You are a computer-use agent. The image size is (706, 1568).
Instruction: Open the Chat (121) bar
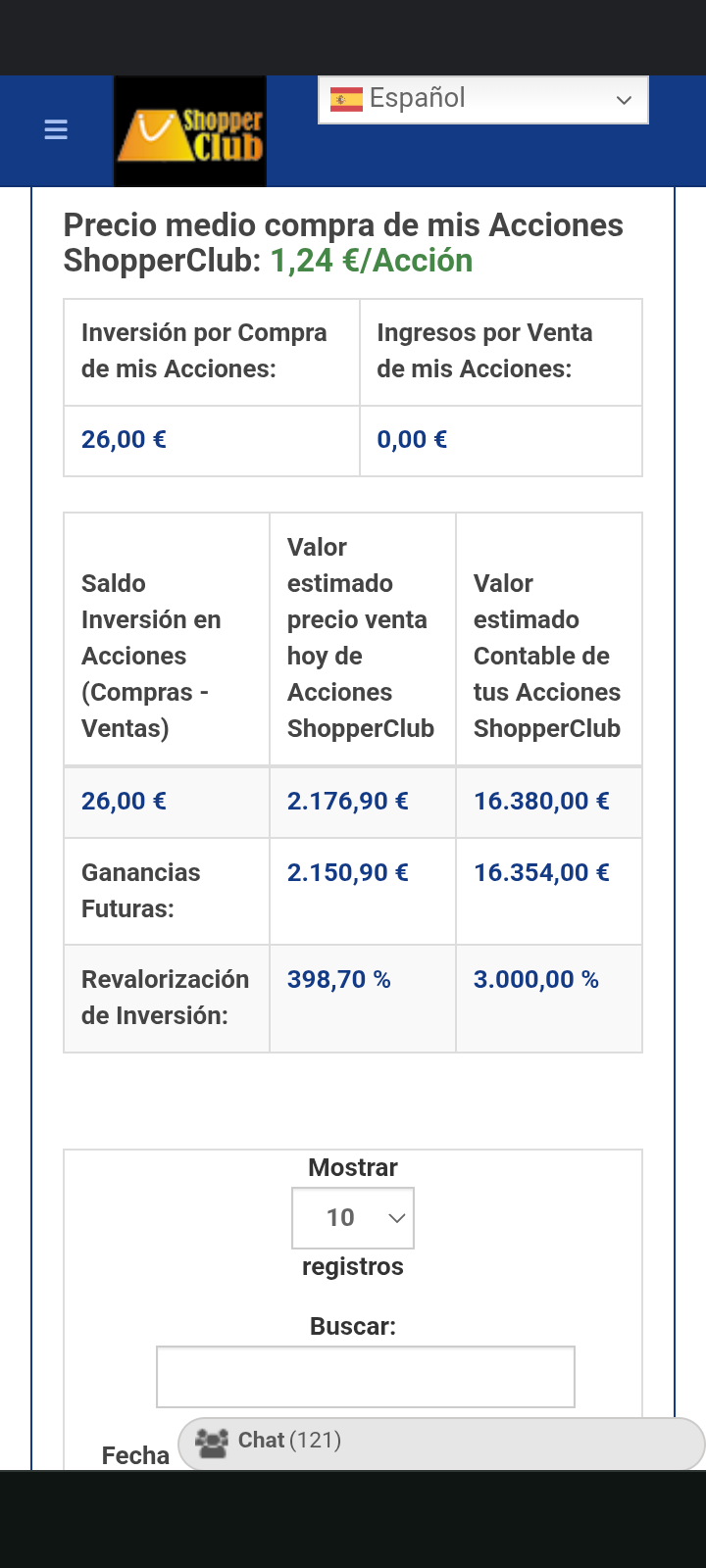[x=441, y=1443]
